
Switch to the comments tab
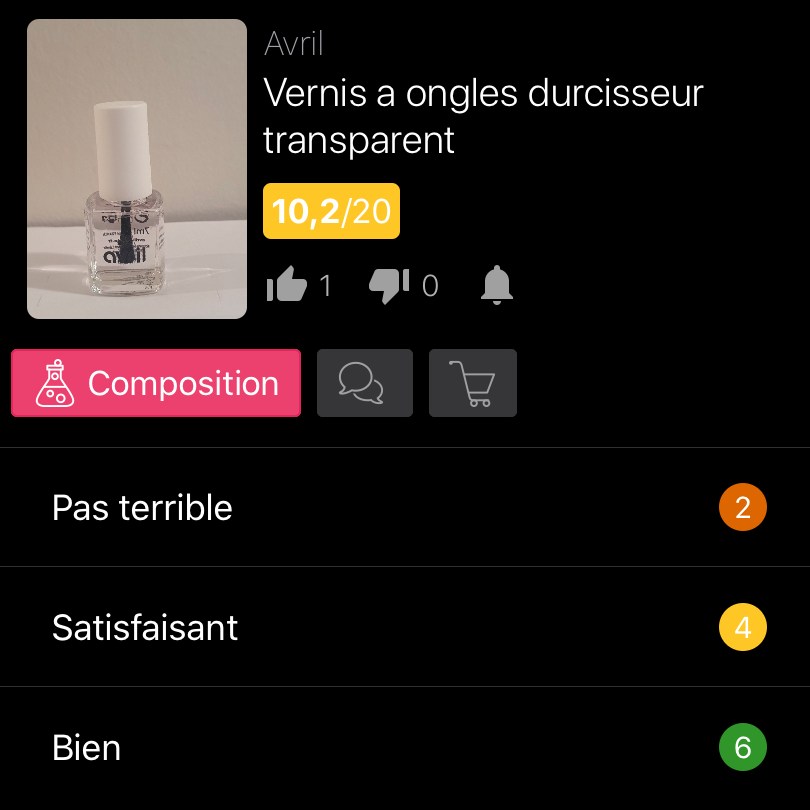364,383
